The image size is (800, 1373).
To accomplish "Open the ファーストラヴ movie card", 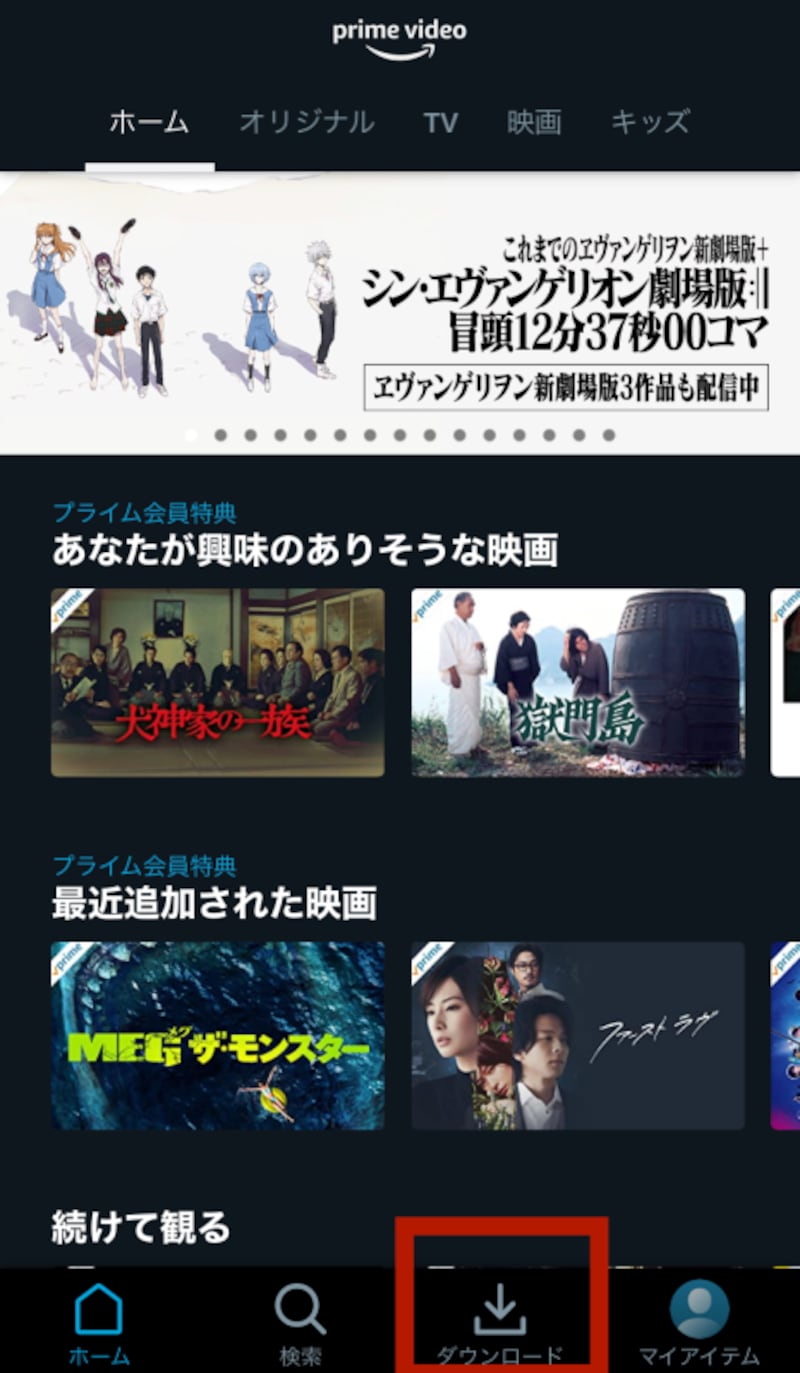I will pyautogui.click(x=578, y=1036).
